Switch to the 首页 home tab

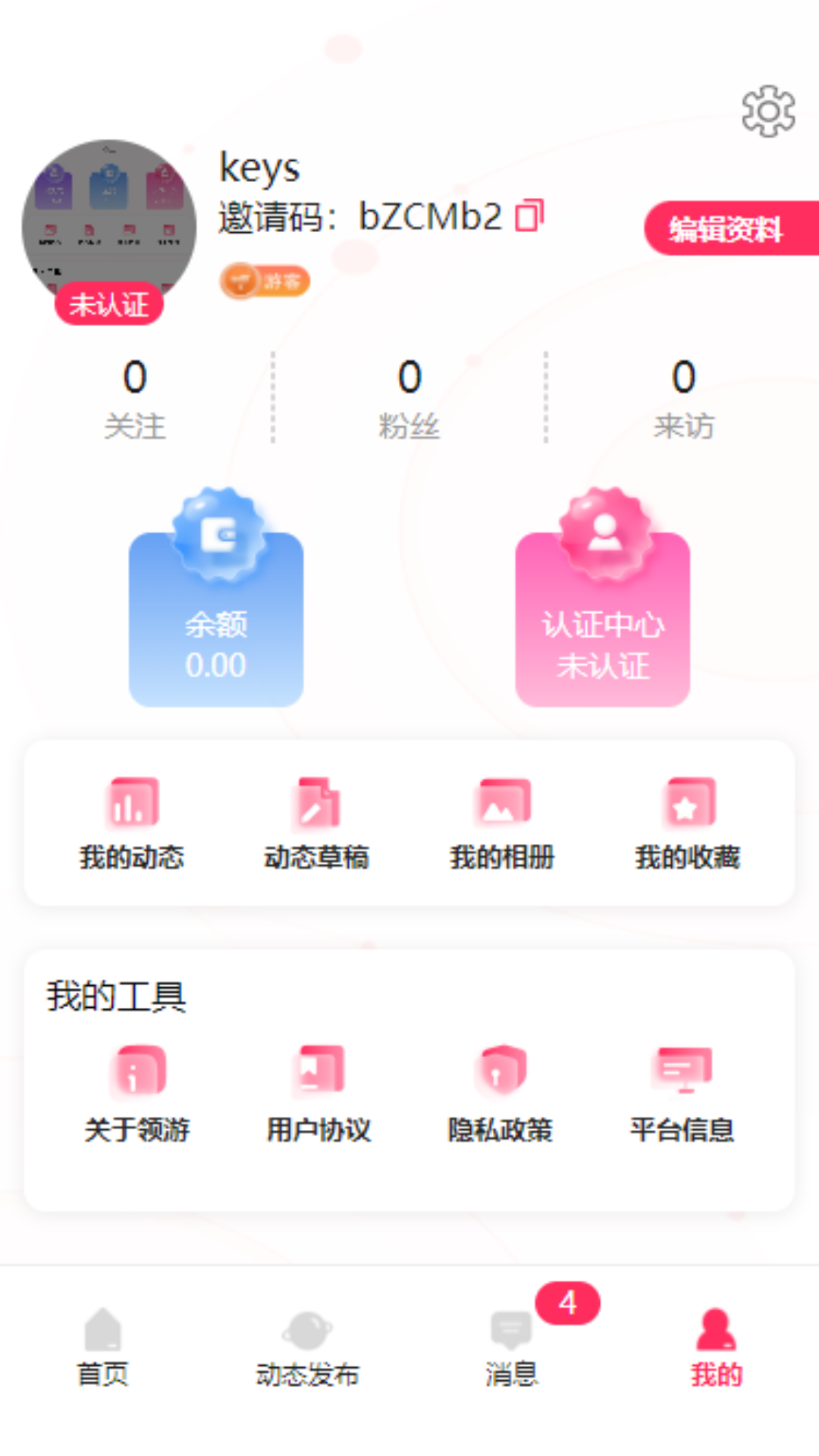pyautogui.click(x=102, y=1348)
